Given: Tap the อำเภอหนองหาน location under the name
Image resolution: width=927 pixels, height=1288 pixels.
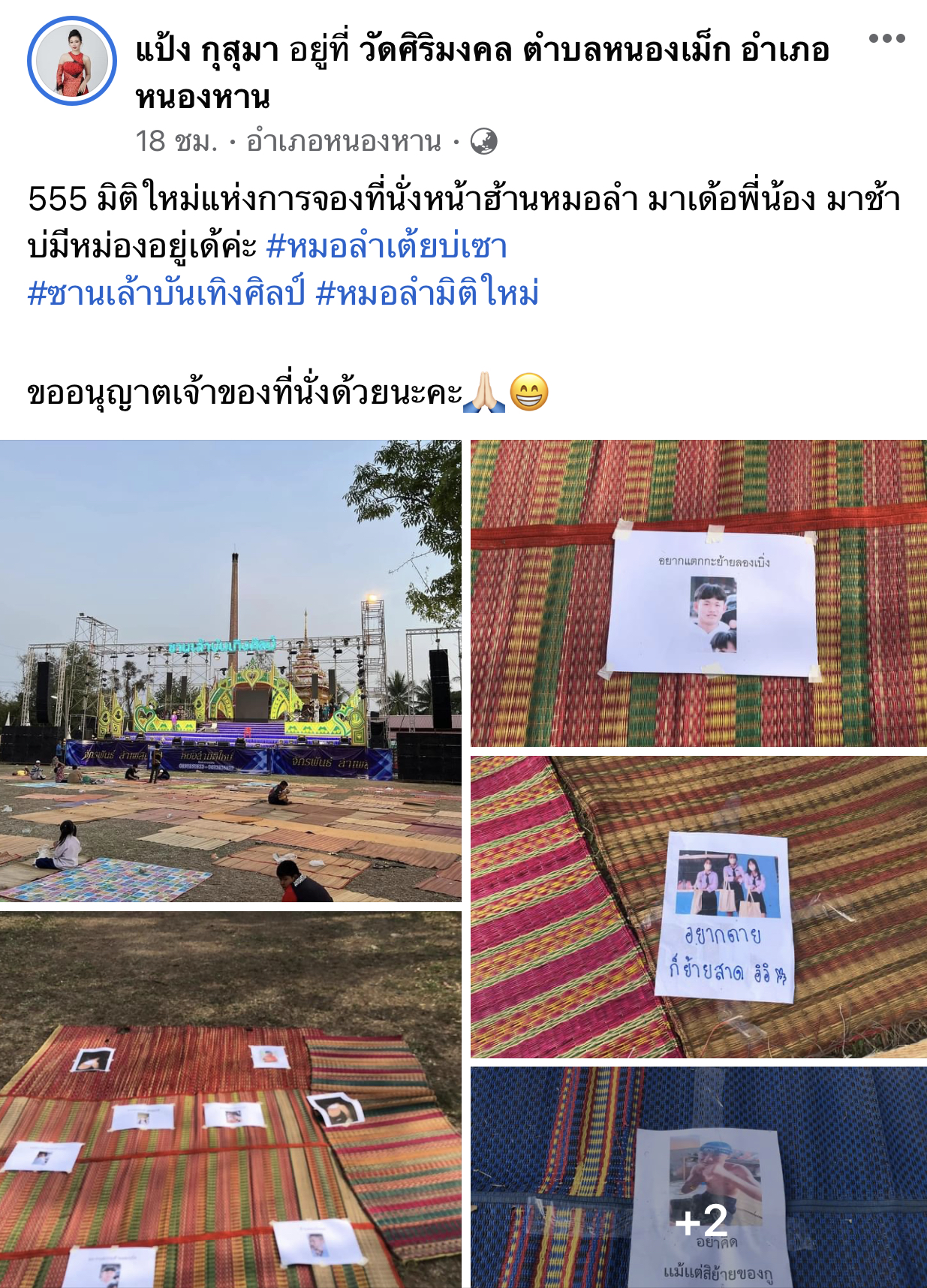Looking at the screenshot, I should point(344,141).
